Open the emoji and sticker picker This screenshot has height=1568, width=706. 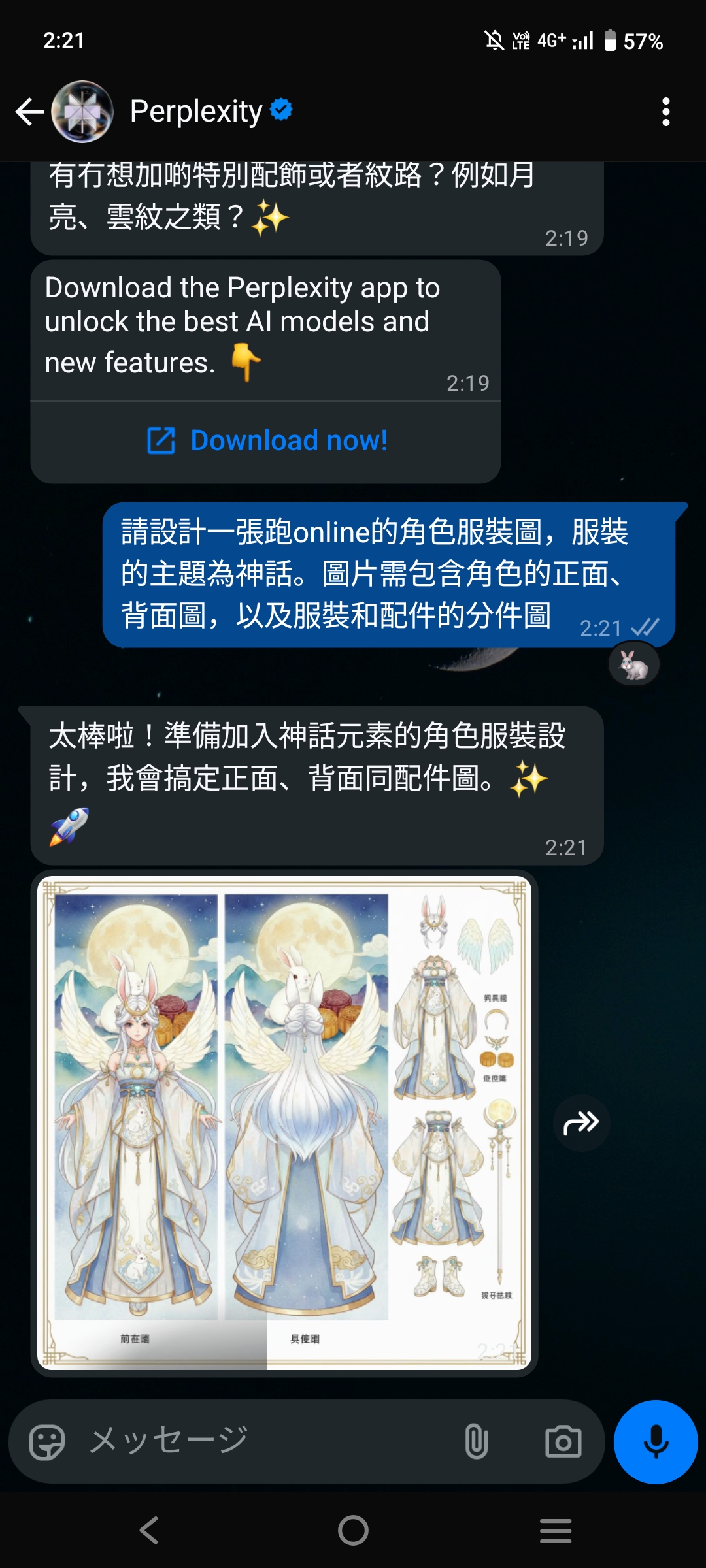click(x=47, y=1441)
